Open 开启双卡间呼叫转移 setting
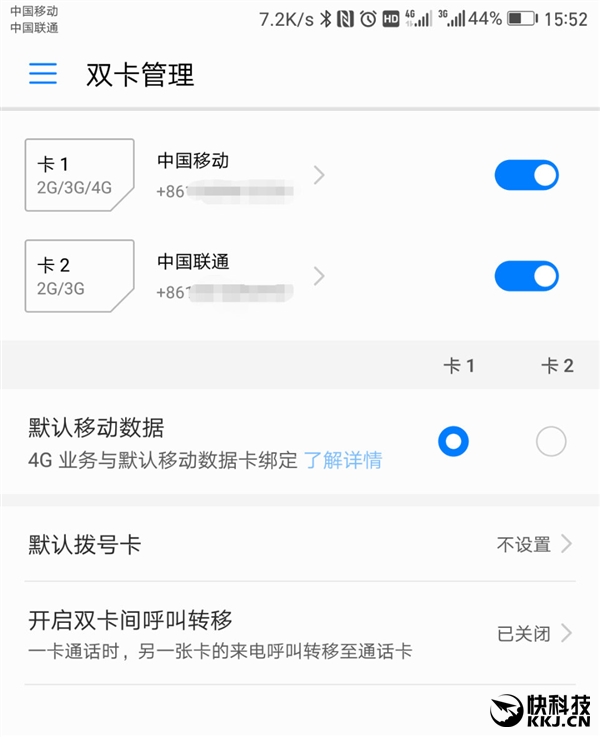 [300, 633]
